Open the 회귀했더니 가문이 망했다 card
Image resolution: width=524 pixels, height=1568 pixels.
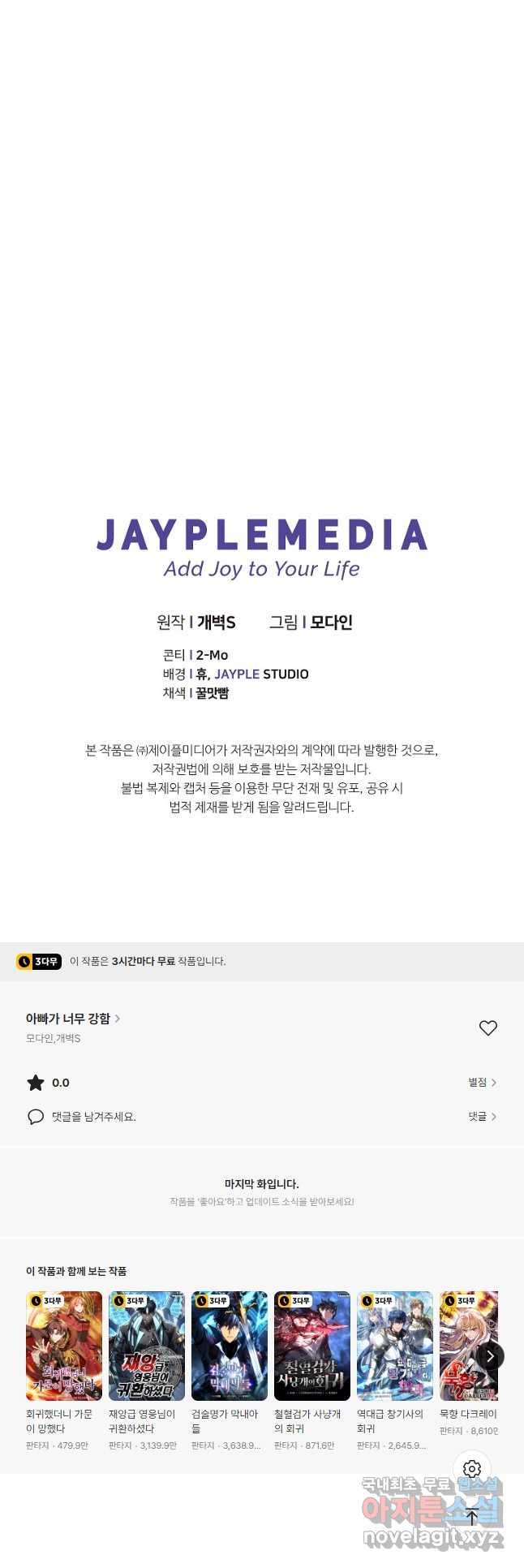64,1346
